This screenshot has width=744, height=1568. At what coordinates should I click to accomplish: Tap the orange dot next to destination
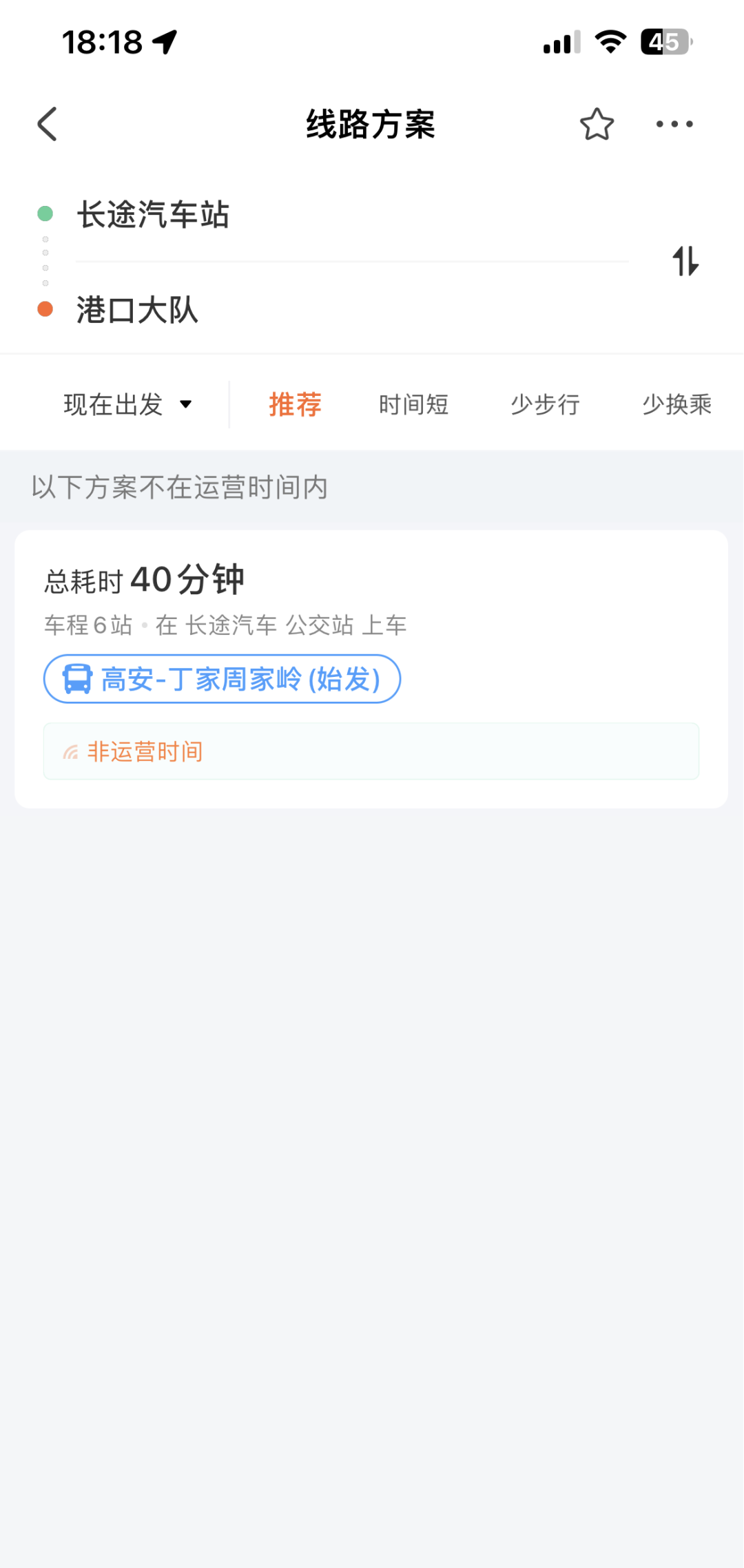click(x=45, y=310)
